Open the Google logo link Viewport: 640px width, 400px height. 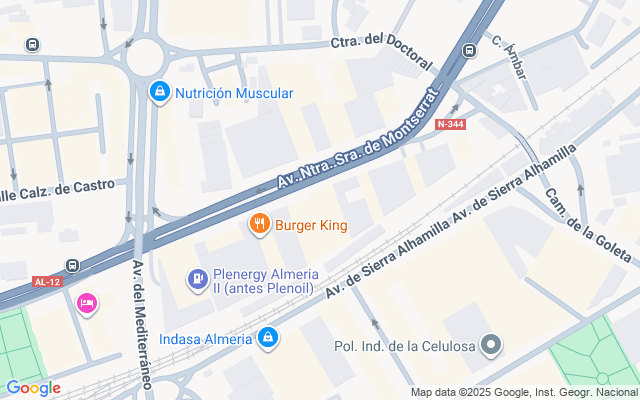pyautogui.click(x=33, y=388)
